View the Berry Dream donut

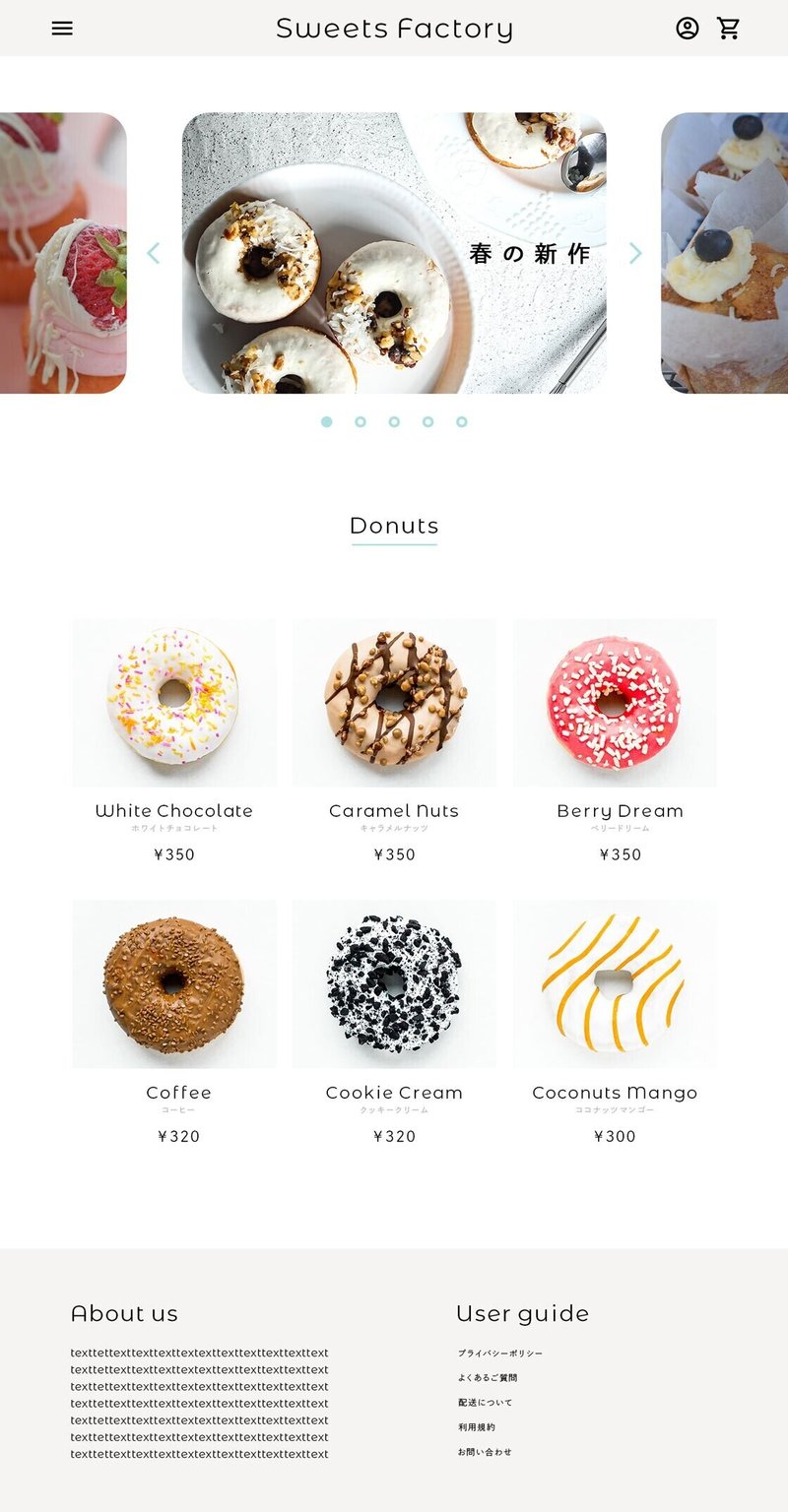pos(615,703)
